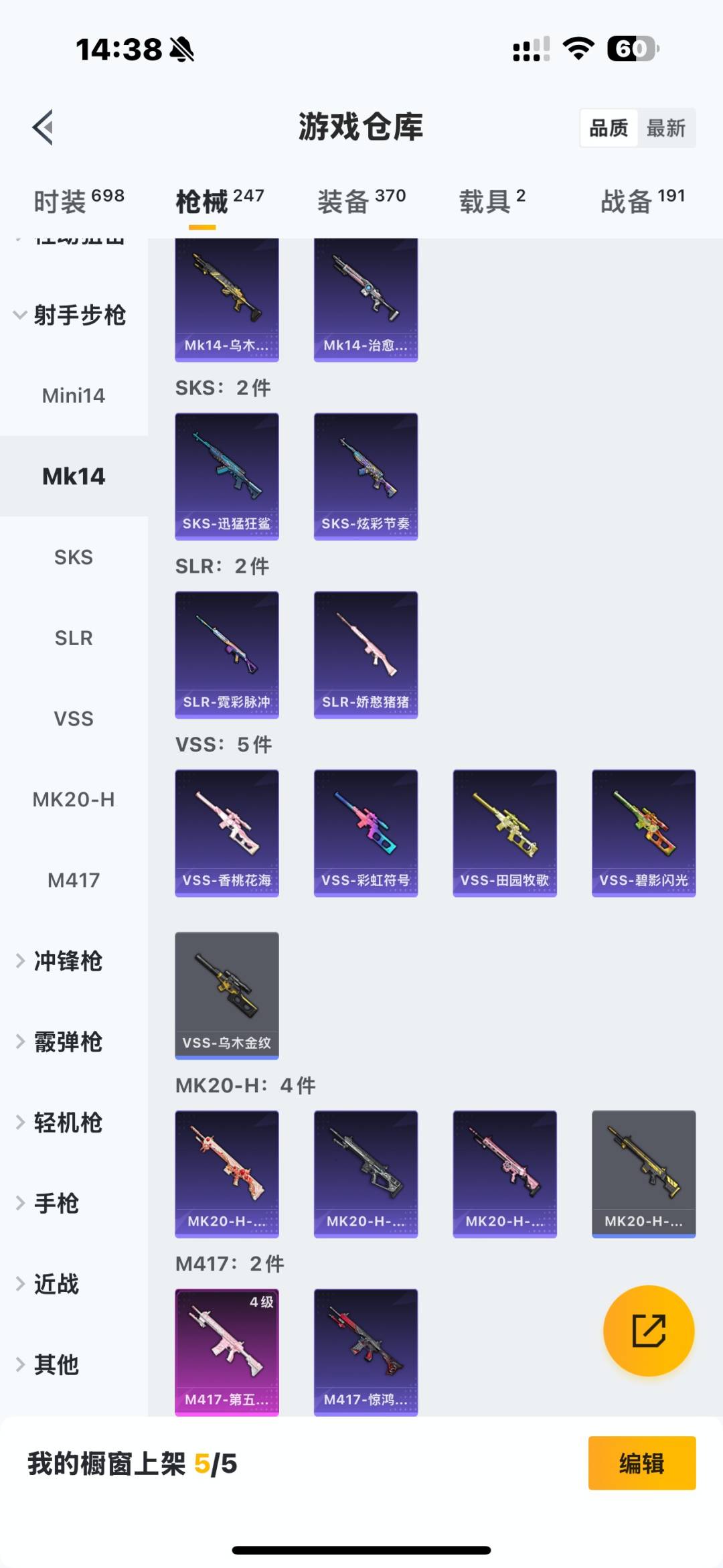Expand the 冲锋枪 category

pyautogui.click(x=67, y=961)
